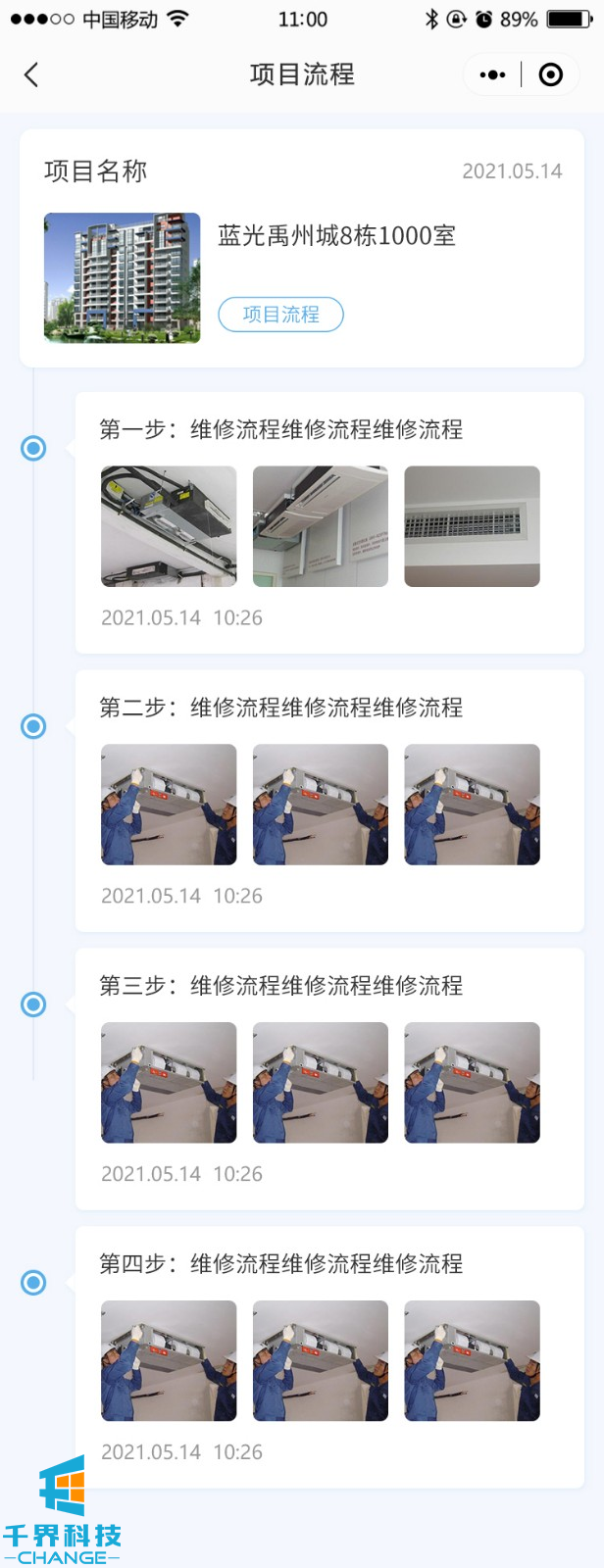Open the middle photo in 第四步
Viewport: 604px width, 1568px height.
321,1361
